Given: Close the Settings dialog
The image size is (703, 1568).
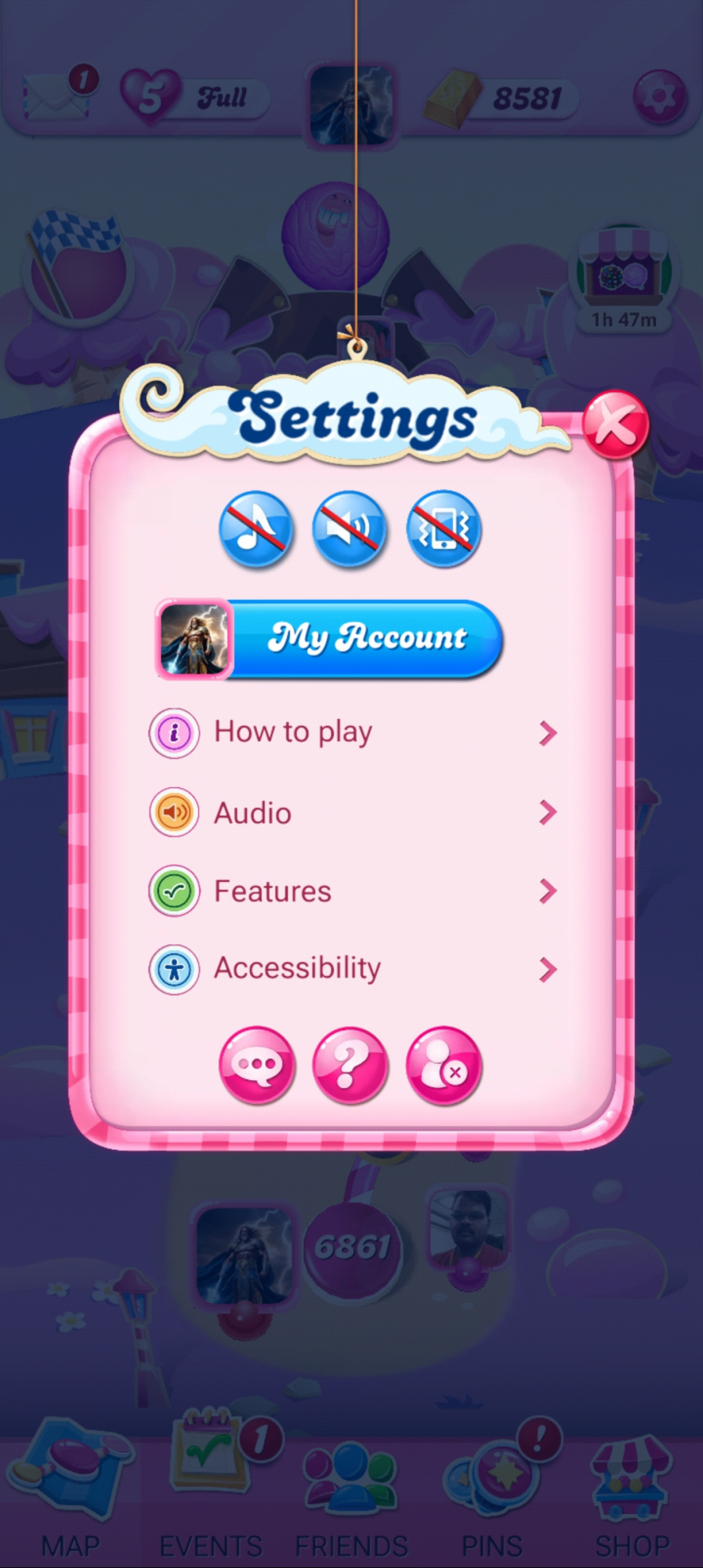Looking at the screenshot, I should (x=615, y=425).
